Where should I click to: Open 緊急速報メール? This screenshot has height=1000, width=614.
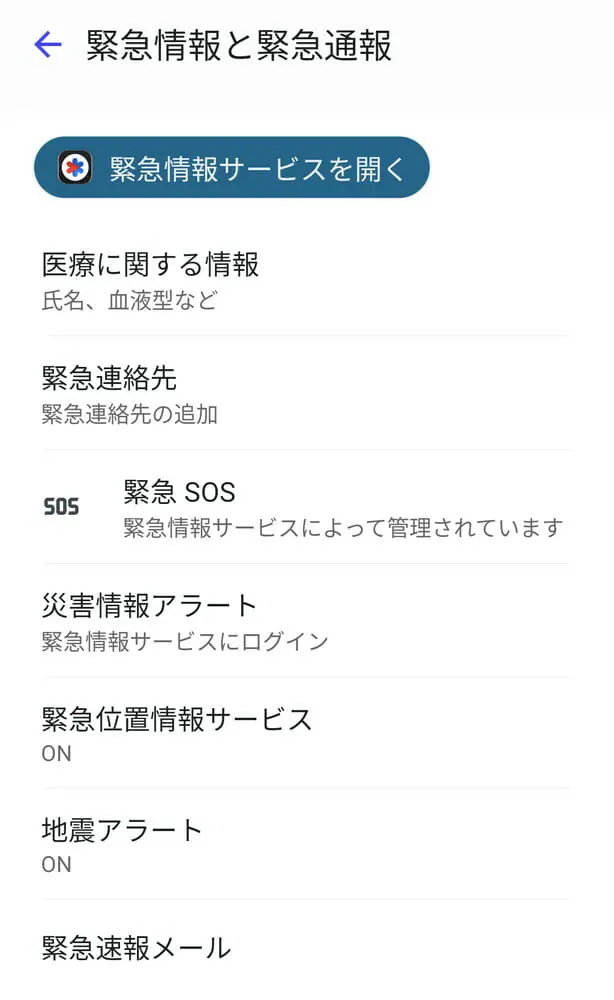136,948
